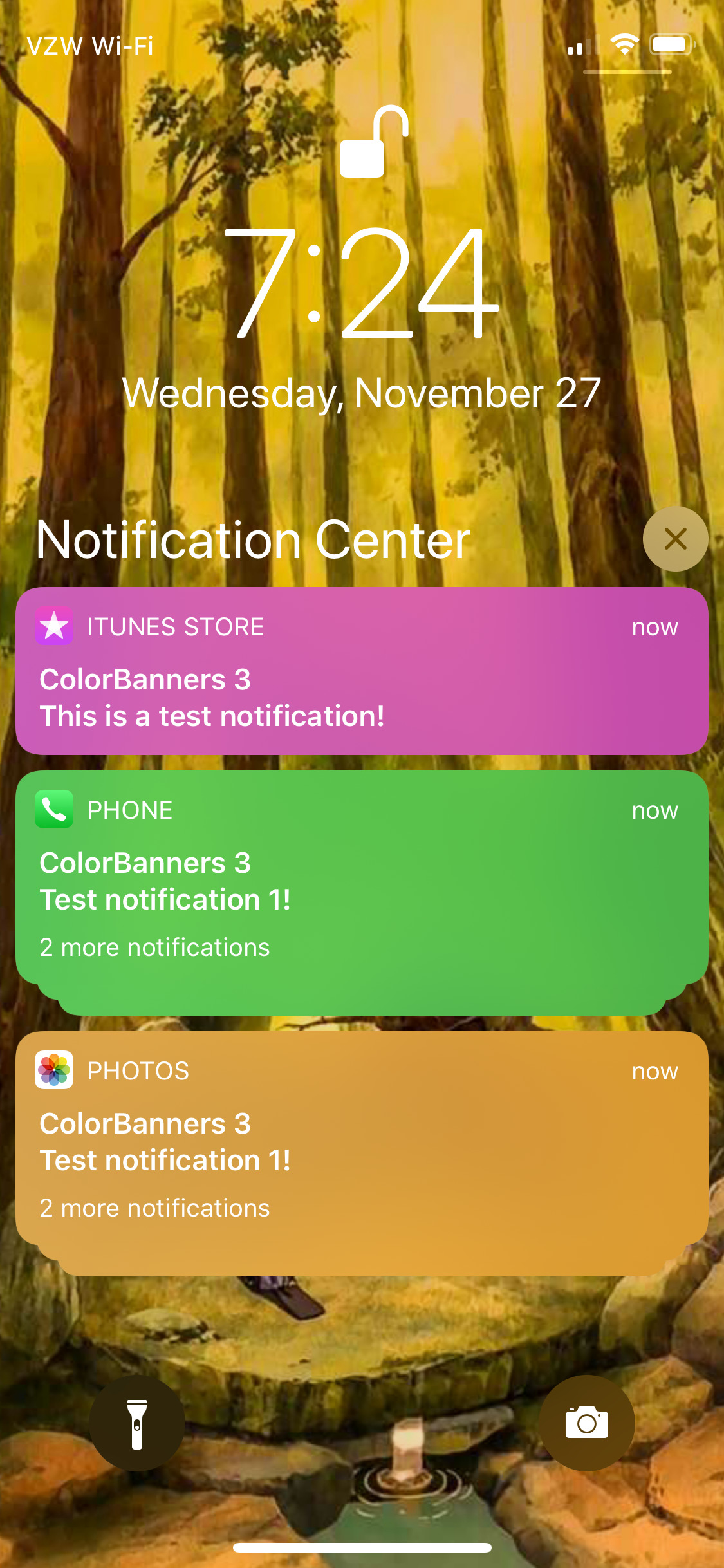The height and width of the screenshot is (1568, 724).
Task: Open the iTunes Store test notification
Action: pyautogui.click(x=362, y=671)
